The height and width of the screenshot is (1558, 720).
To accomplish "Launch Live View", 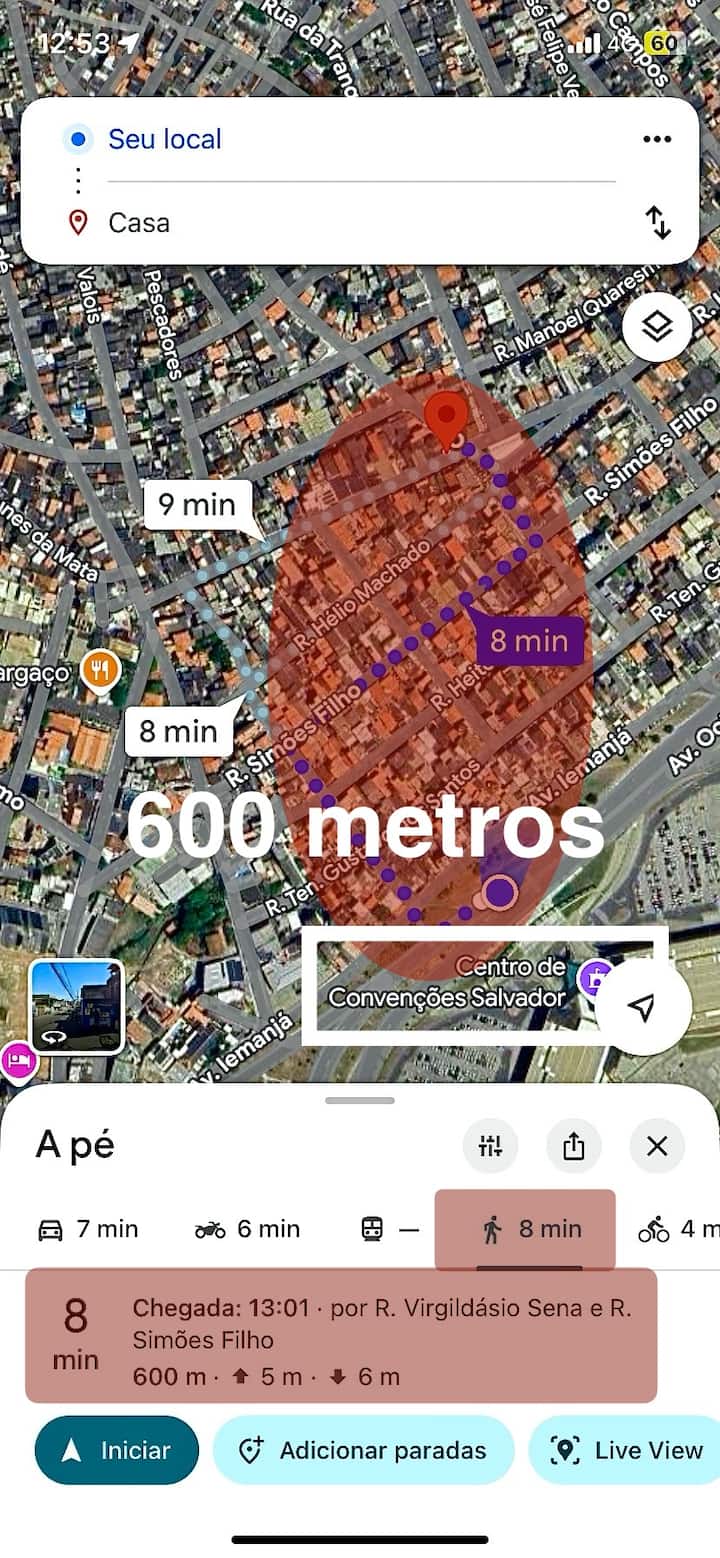I will [x=628, y=1450].
